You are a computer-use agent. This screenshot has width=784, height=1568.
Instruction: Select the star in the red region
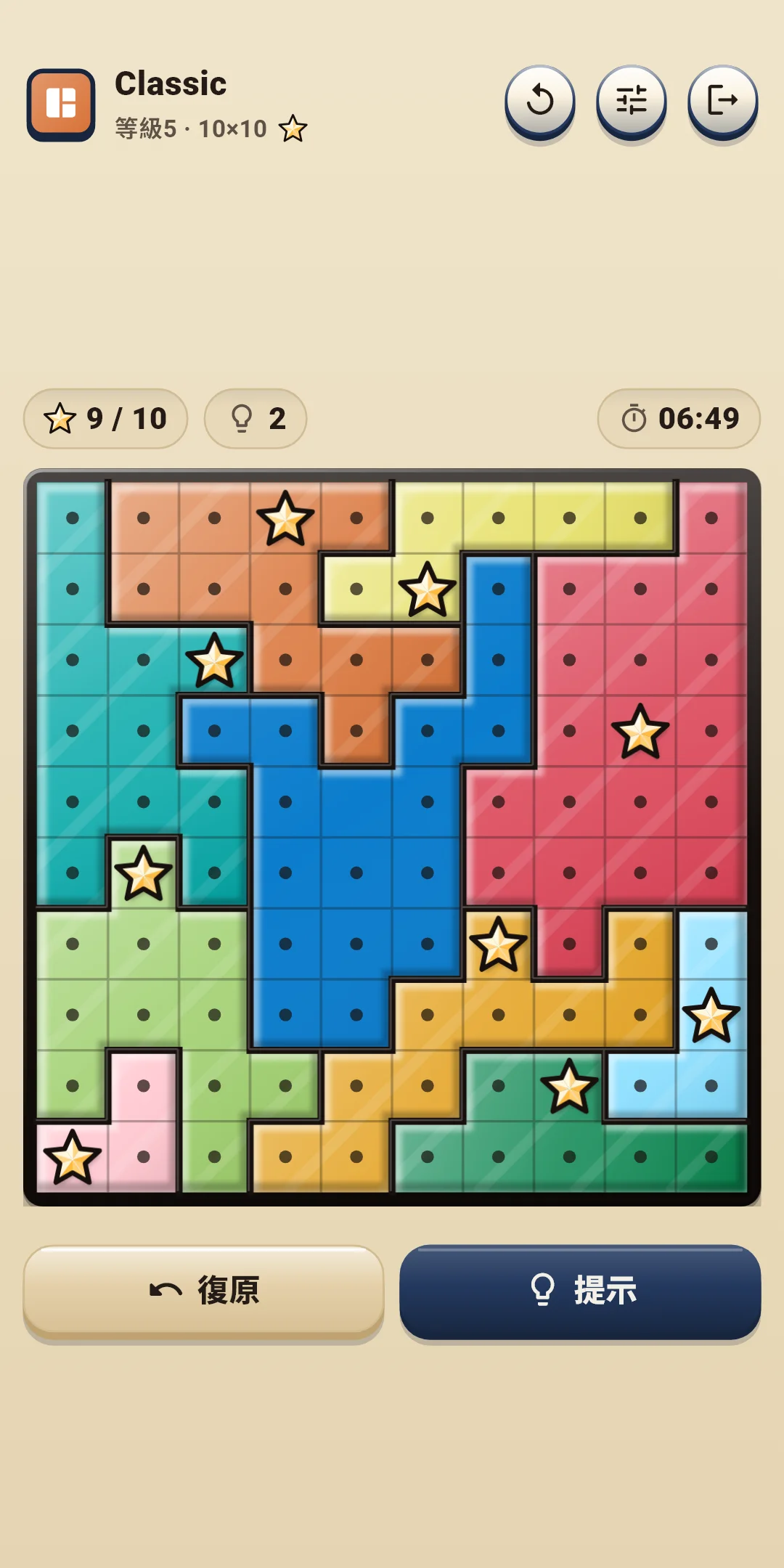tap(640, 731)
